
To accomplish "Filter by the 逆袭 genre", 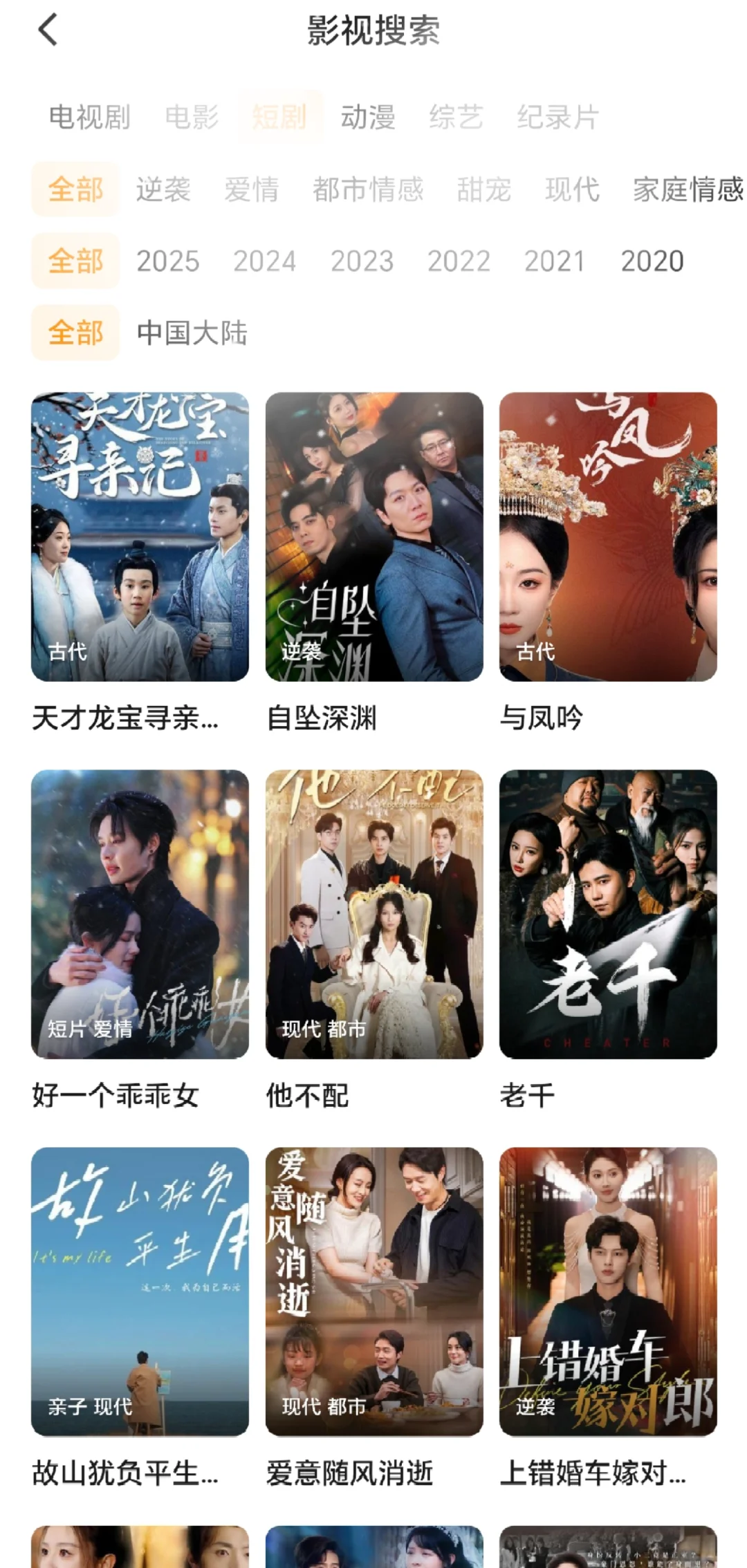I will (163, 189).
